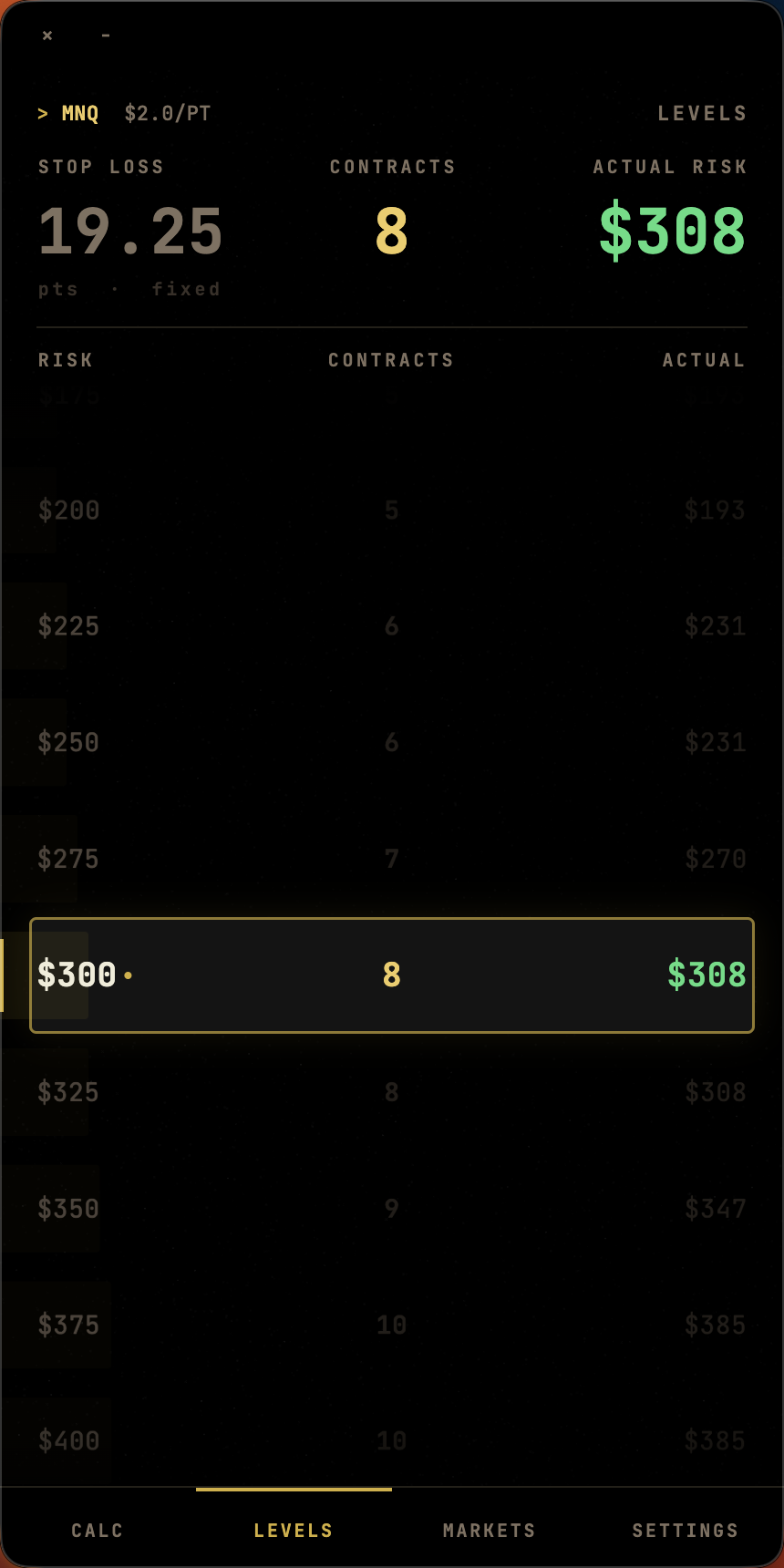This screenshot has height=1568, width=784.
Task: Minimize the window
Action: (106, 36)
